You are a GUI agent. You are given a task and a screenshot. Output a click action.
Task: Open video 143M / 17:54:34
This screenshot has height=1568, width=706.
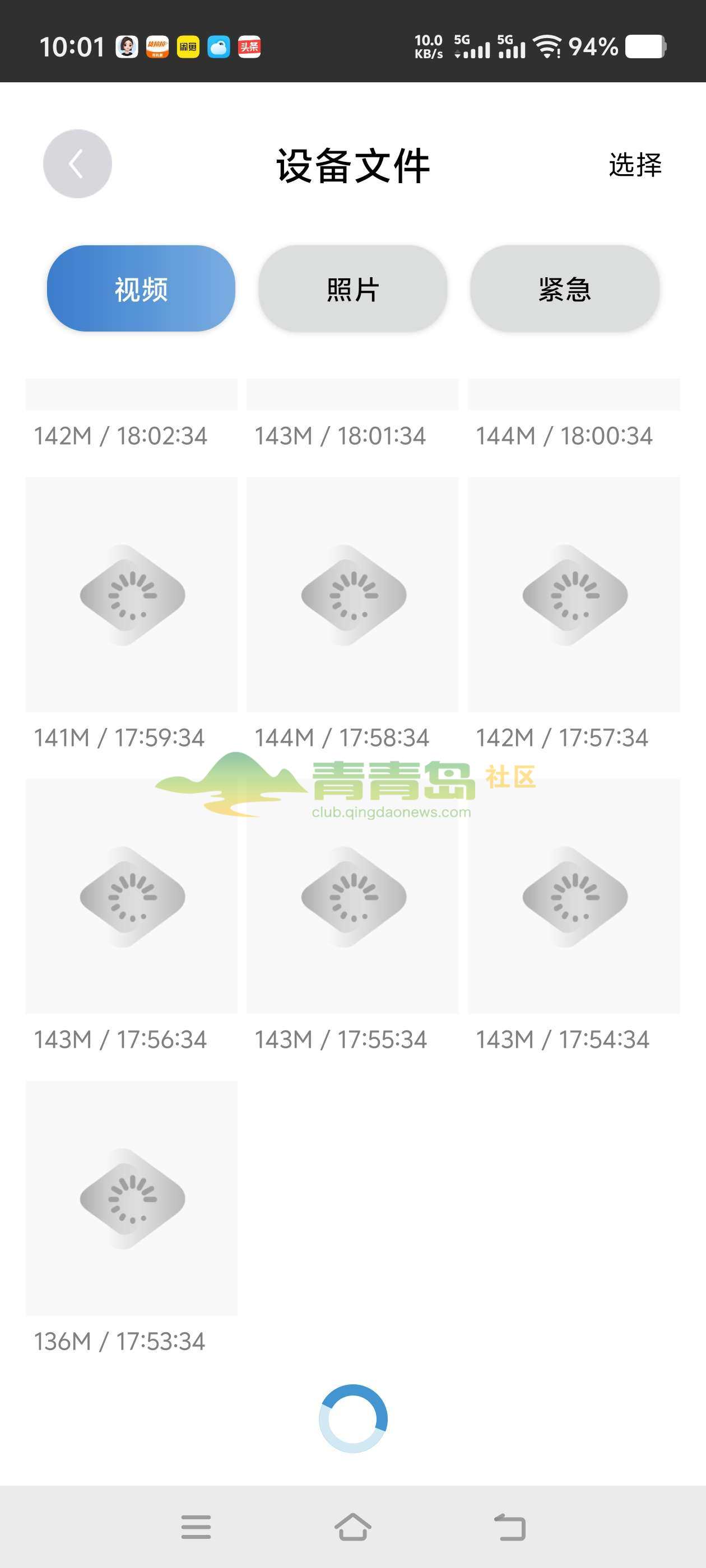point(574,896)
